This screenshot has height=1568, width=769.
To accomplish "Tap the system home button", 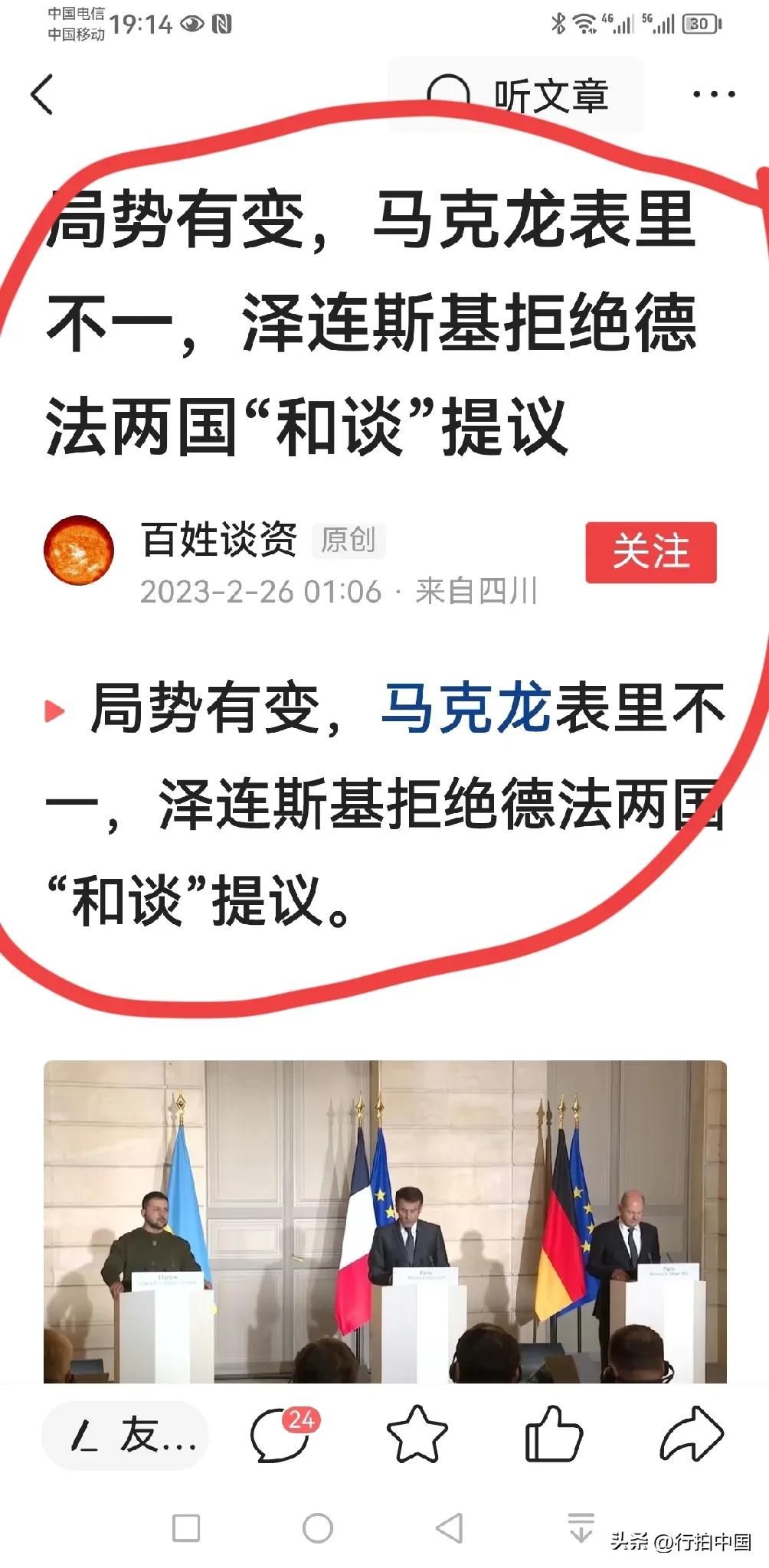I will (x=318, y=1528).
